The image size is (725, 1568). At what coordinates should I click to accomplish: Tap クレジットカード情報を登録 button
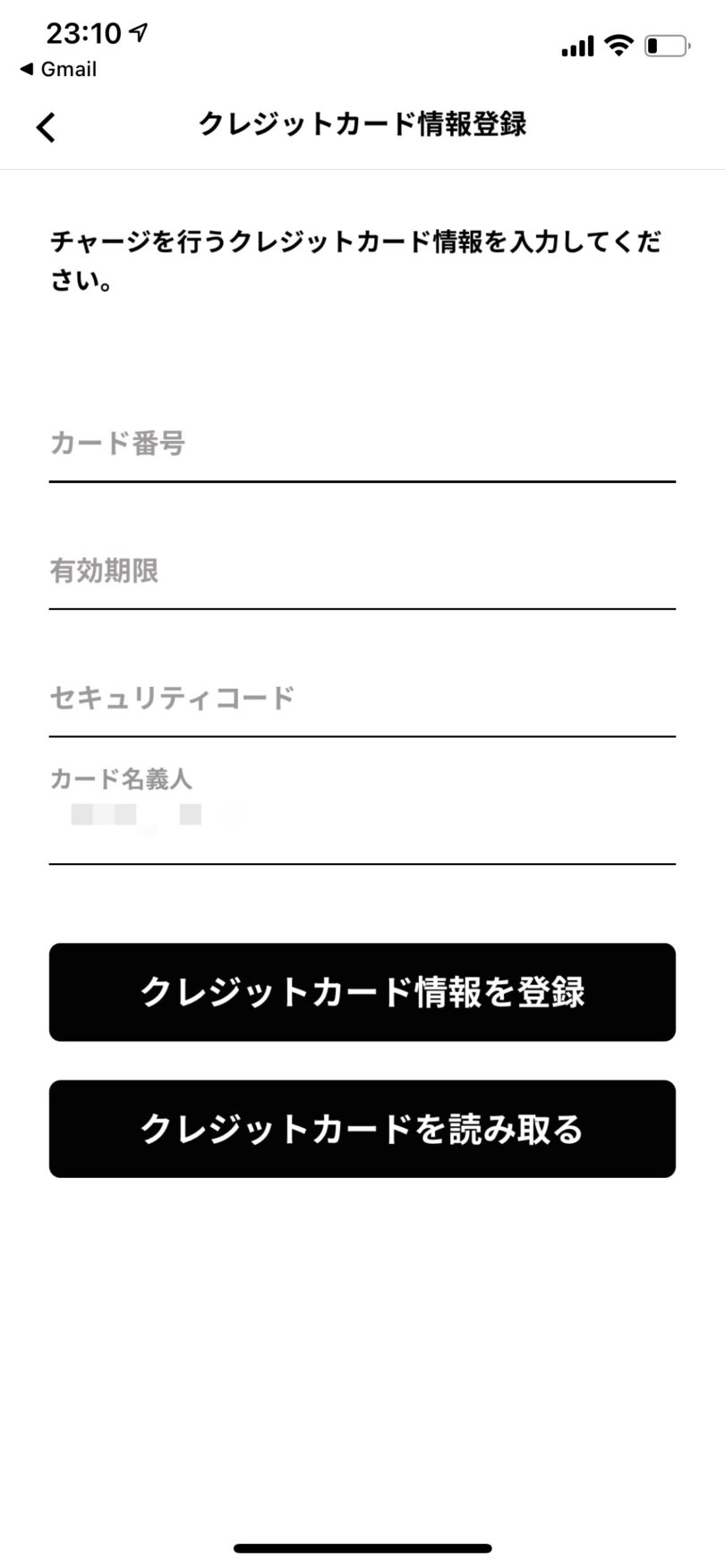(362, 992)
